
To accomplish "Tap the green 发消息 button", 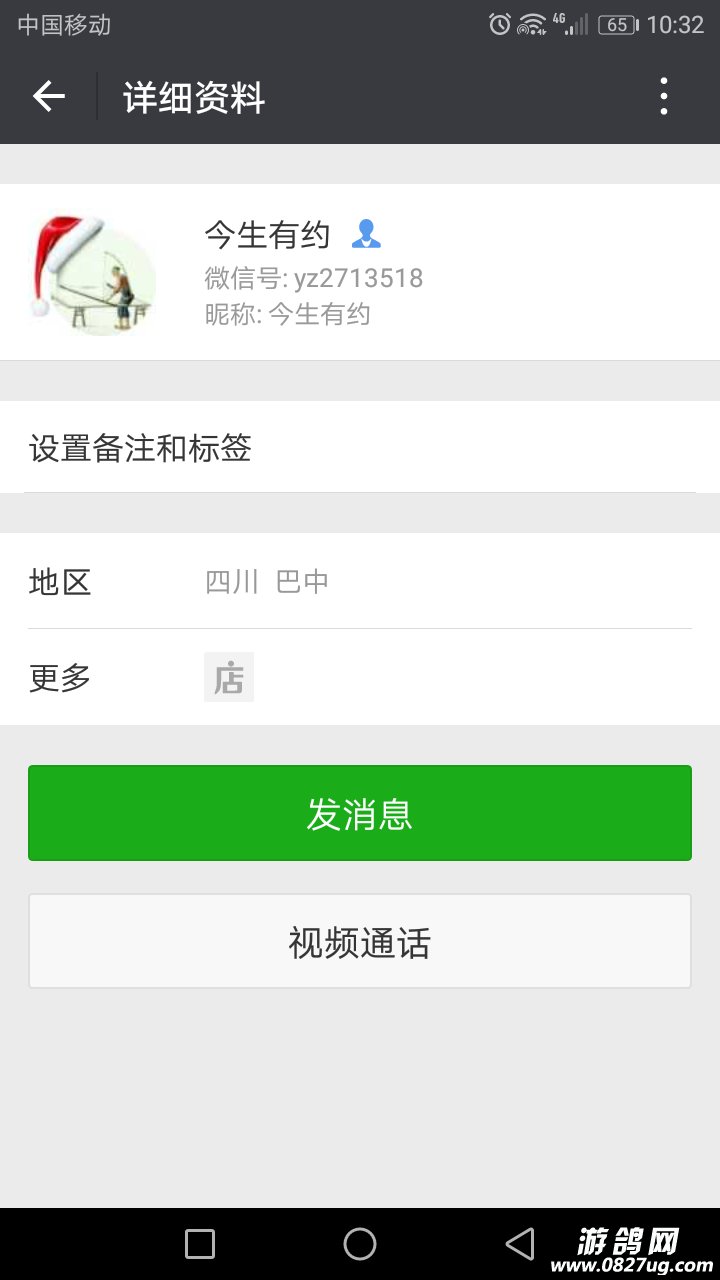I will point(360,813).
